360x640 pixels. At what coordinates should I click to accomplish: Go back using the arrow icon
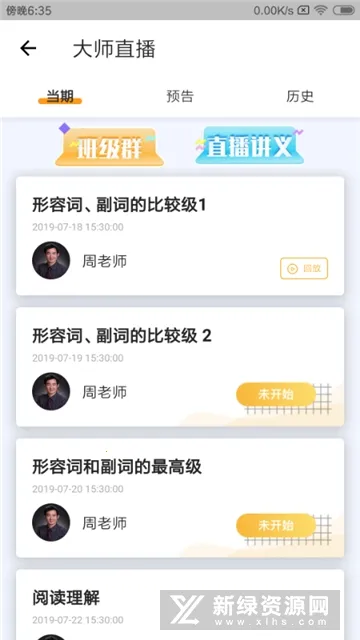click(28, 49)
